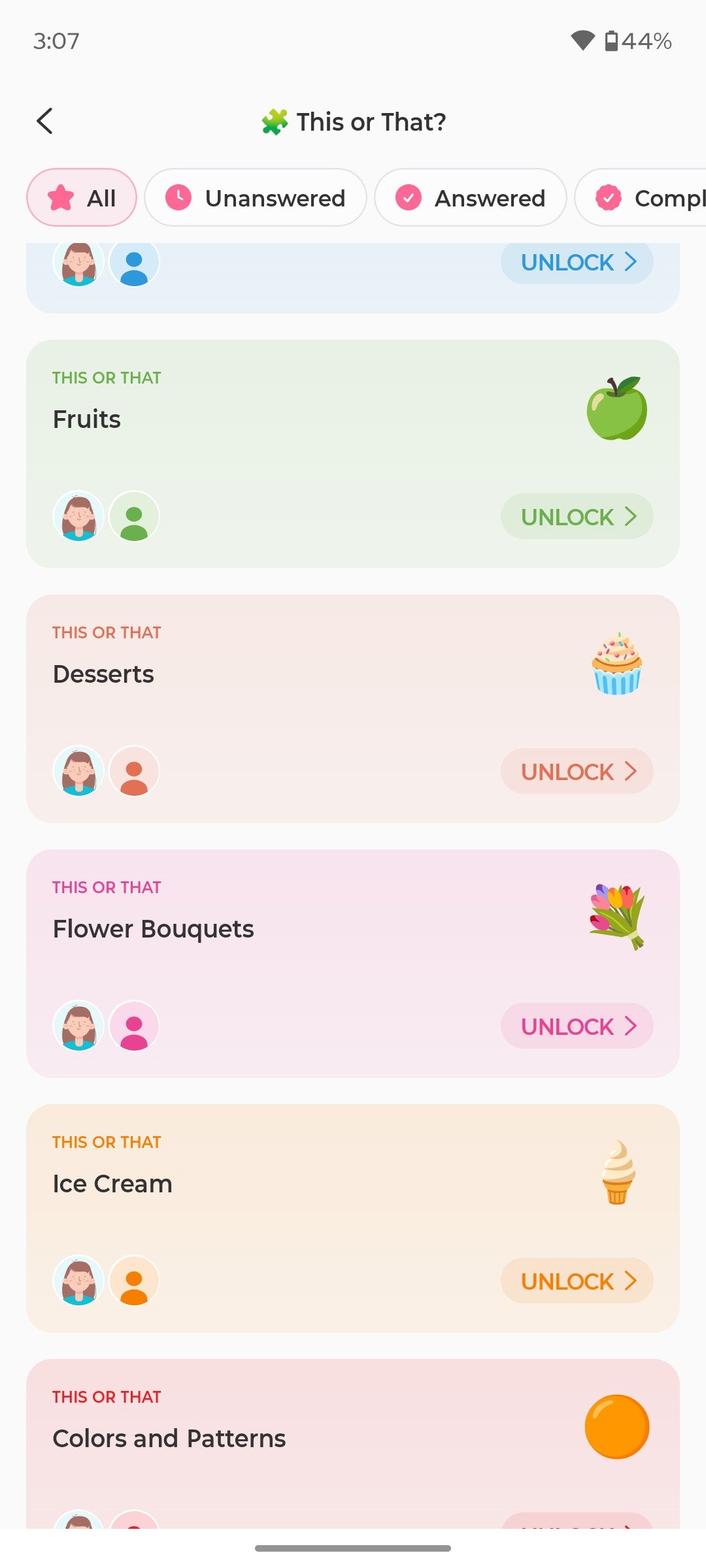Click the star icon inside the All filter chip
This screenshot has height=1568, width=706.
point(61,197)
